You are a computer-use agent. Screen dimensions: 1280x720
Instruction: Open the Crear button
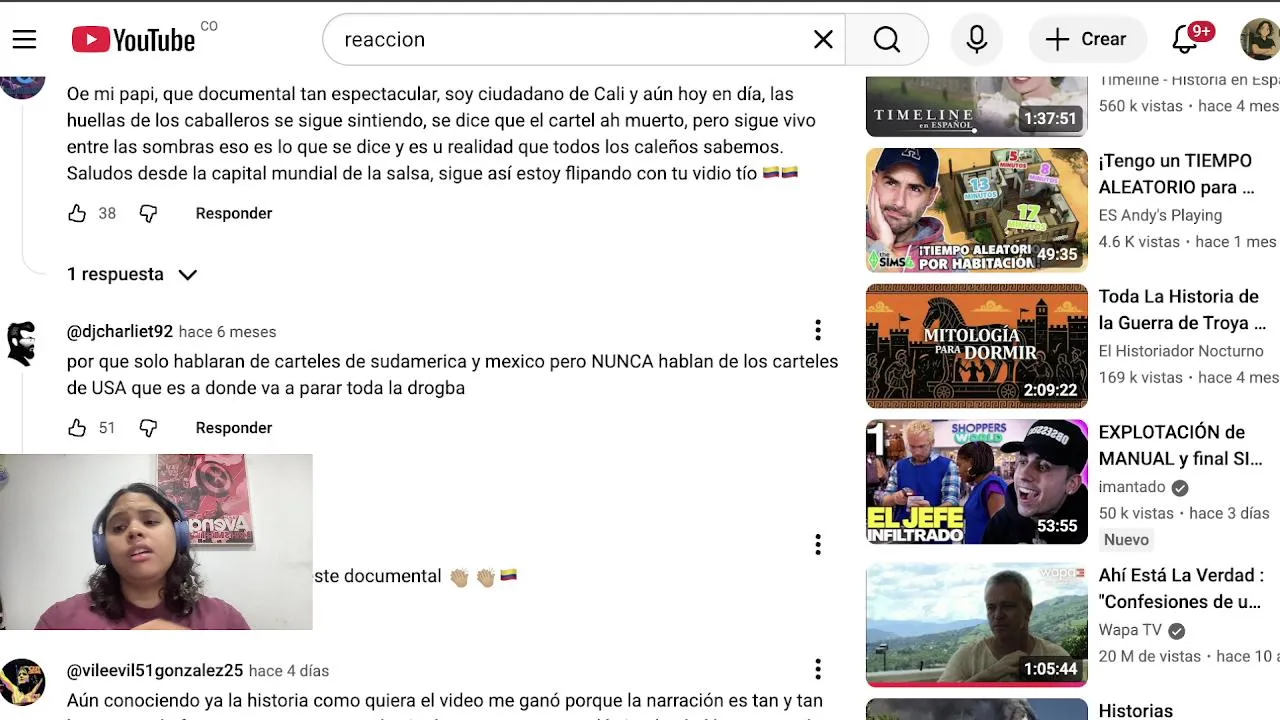1086,39
